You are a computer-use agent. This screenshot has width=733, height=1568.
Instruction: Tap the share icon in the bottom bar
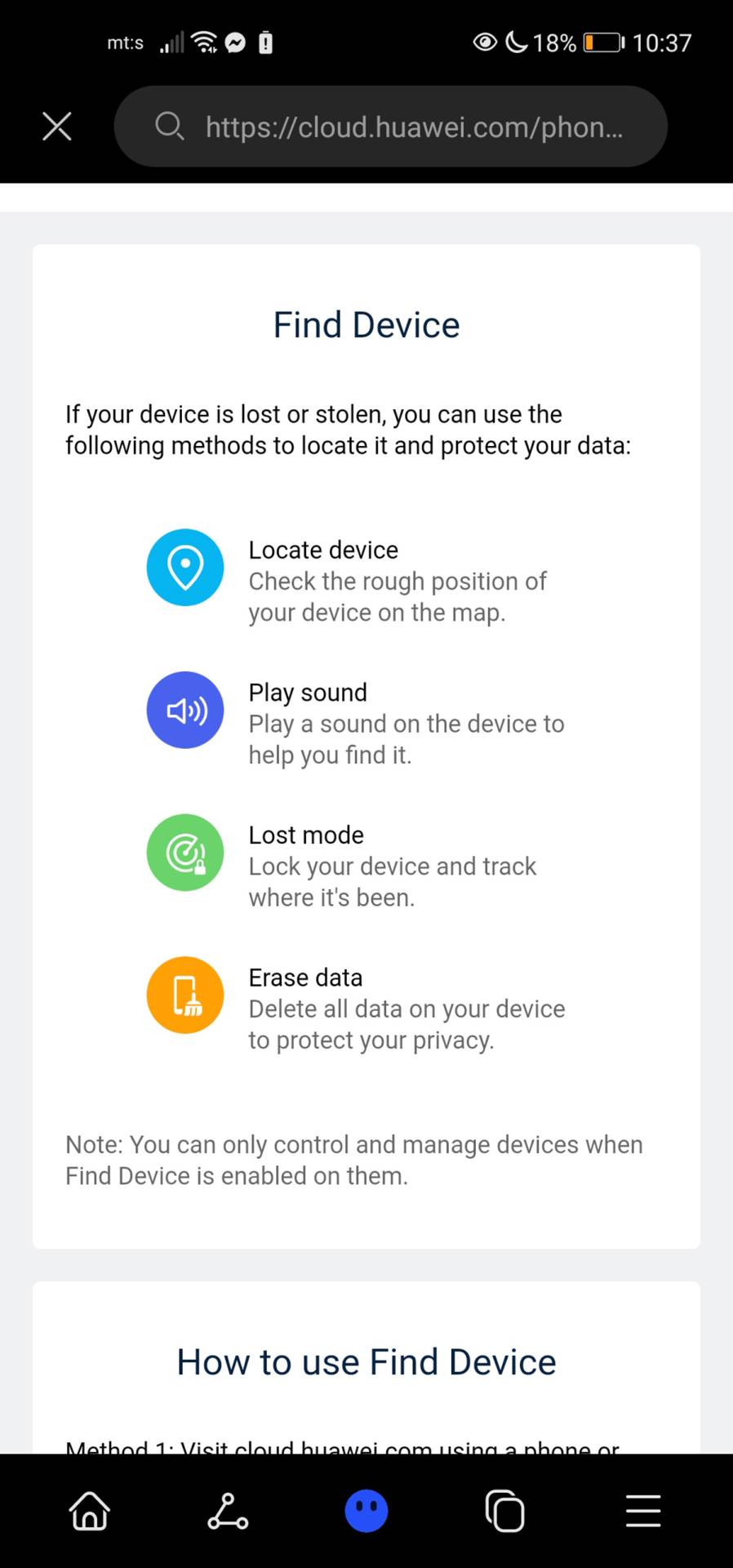click(x=227, y=1510)
